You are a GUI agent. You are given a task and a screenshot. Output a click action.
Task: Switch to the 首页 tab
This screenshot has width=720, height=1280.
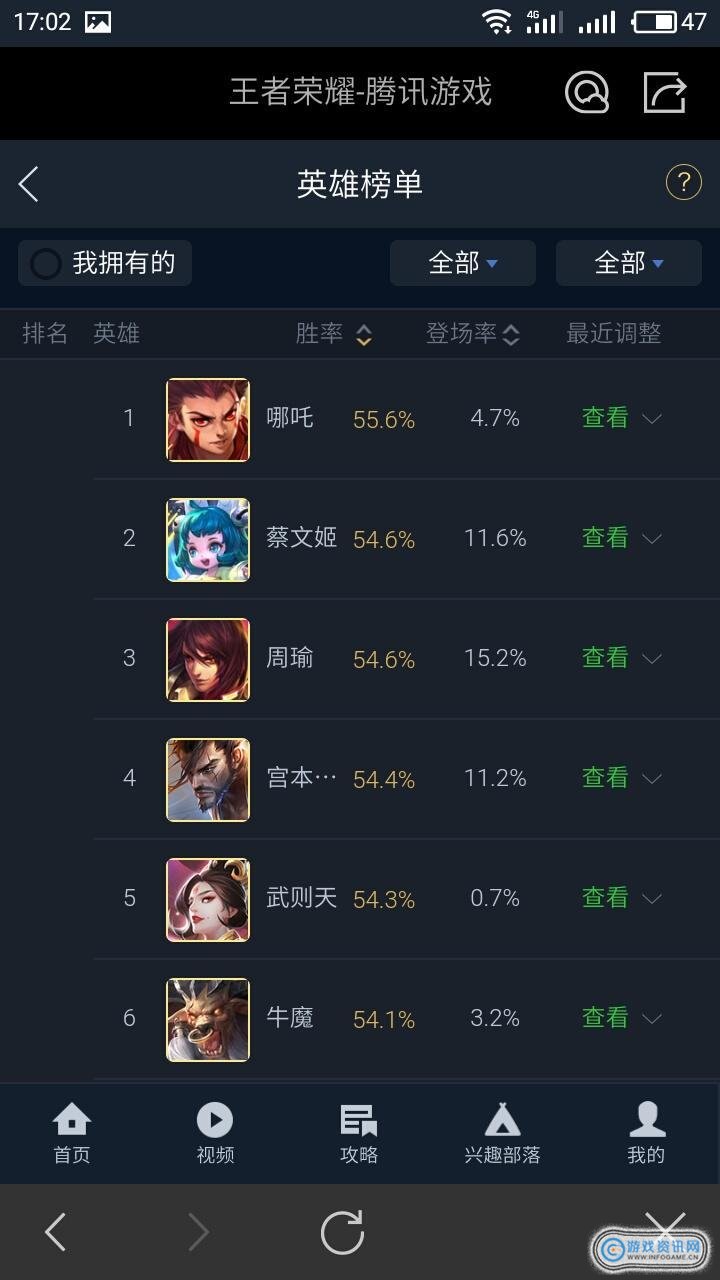point(72,1134)
